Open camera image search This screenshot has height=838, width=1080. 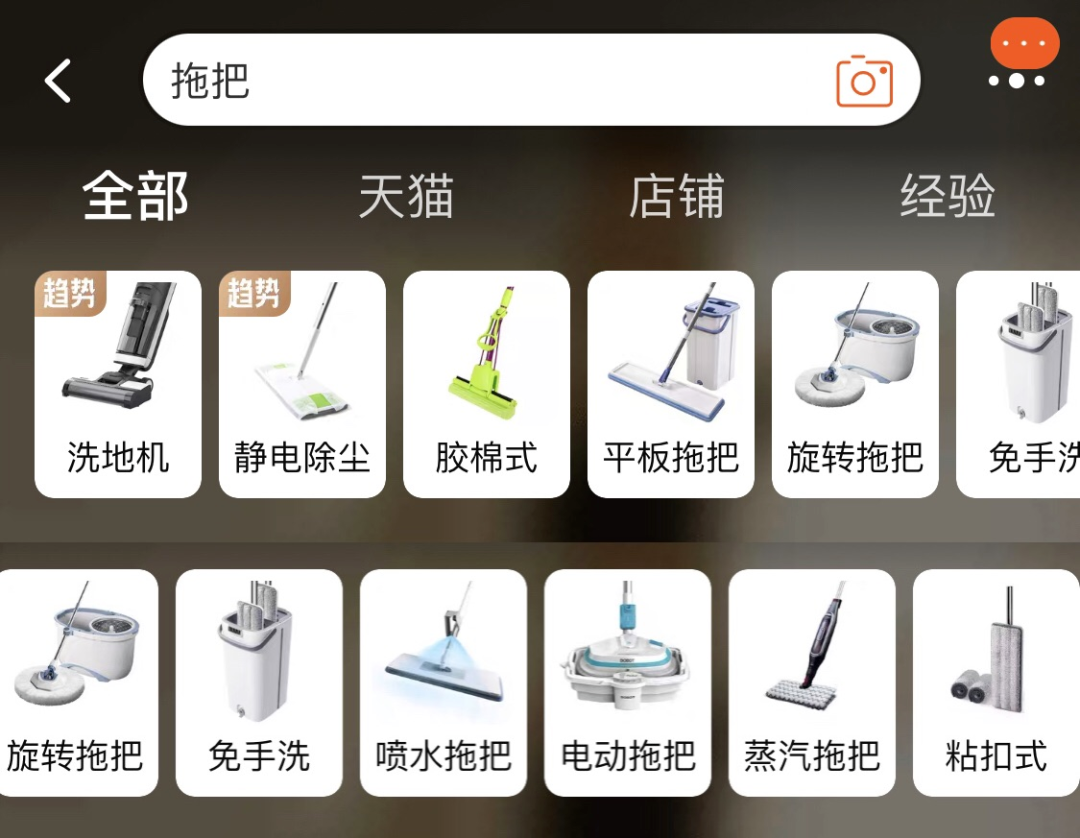pyautogui.click(x=864, y=81)
